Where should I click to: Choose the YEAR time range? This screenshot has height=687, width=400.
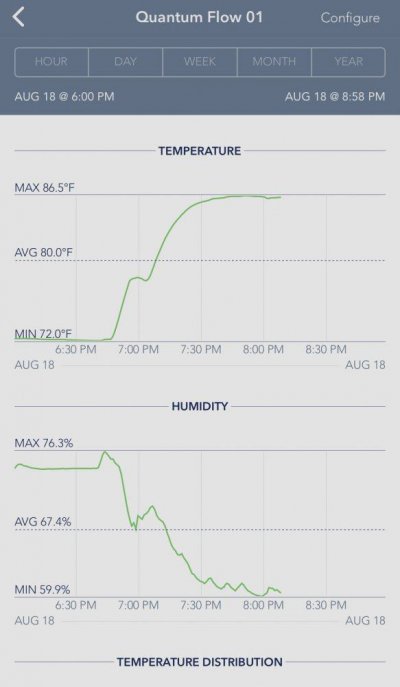pyautogui.click(x=349, y=62)
